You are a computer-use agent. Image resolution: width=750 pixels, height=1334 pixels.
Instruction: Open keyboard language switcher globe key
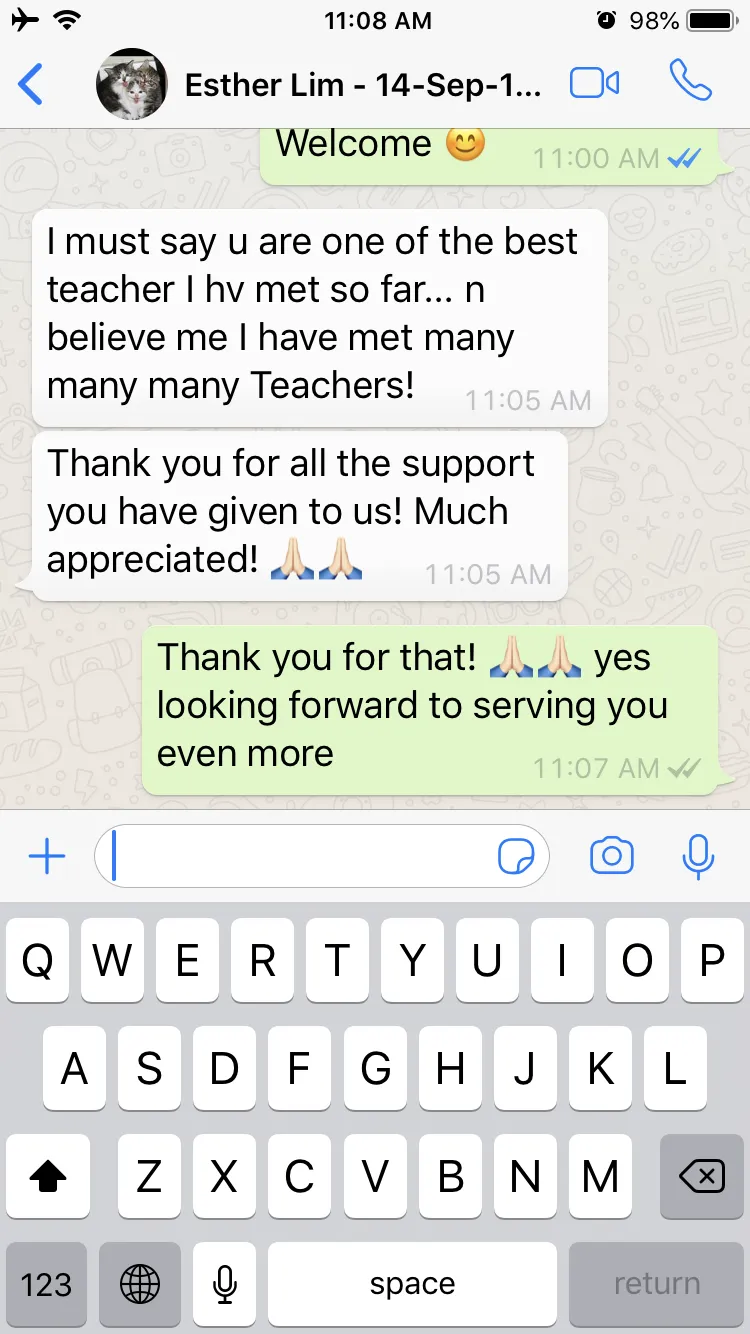tap(140, 1285)
